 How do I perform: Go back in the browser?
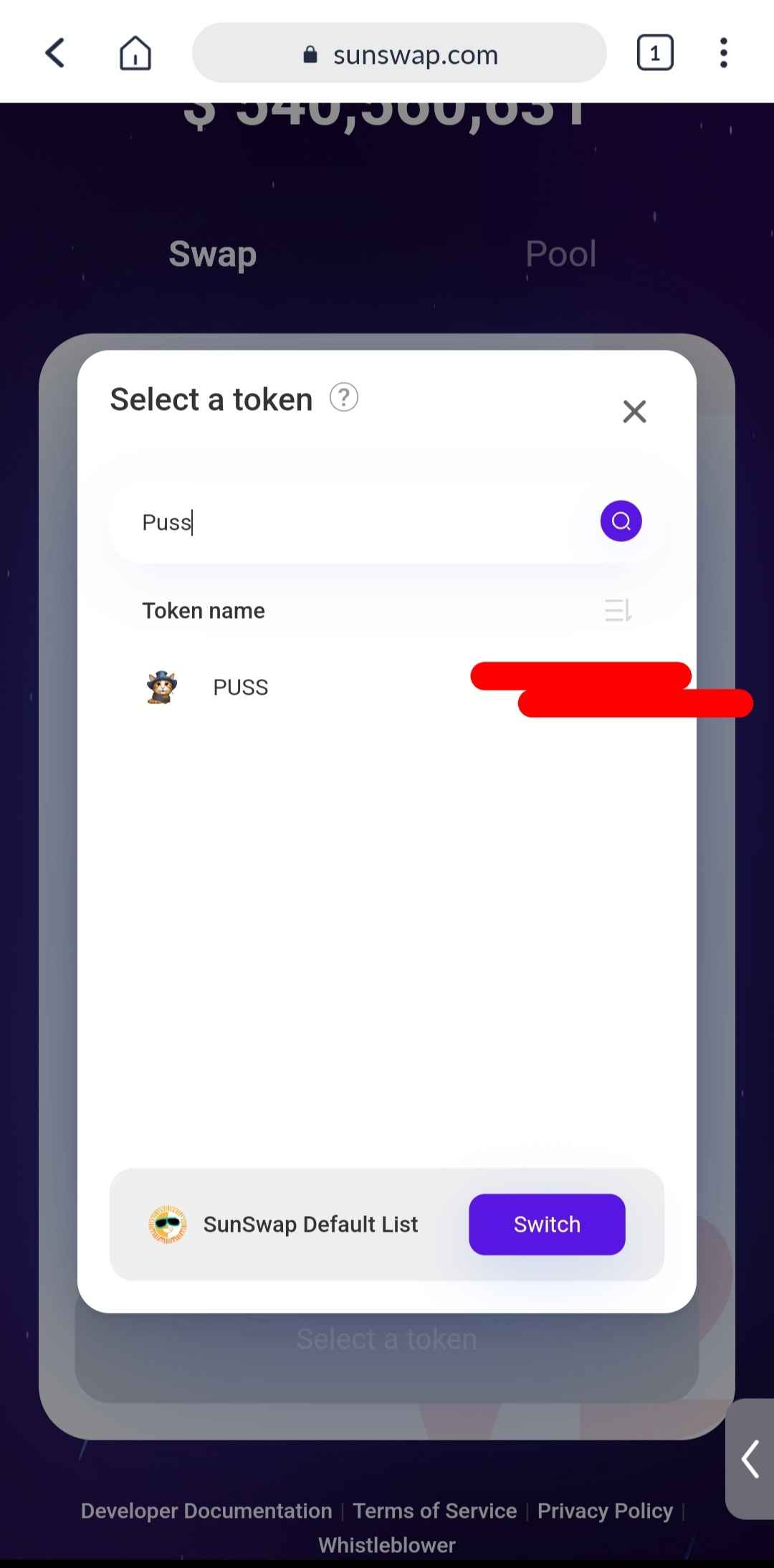pos(55,52)
